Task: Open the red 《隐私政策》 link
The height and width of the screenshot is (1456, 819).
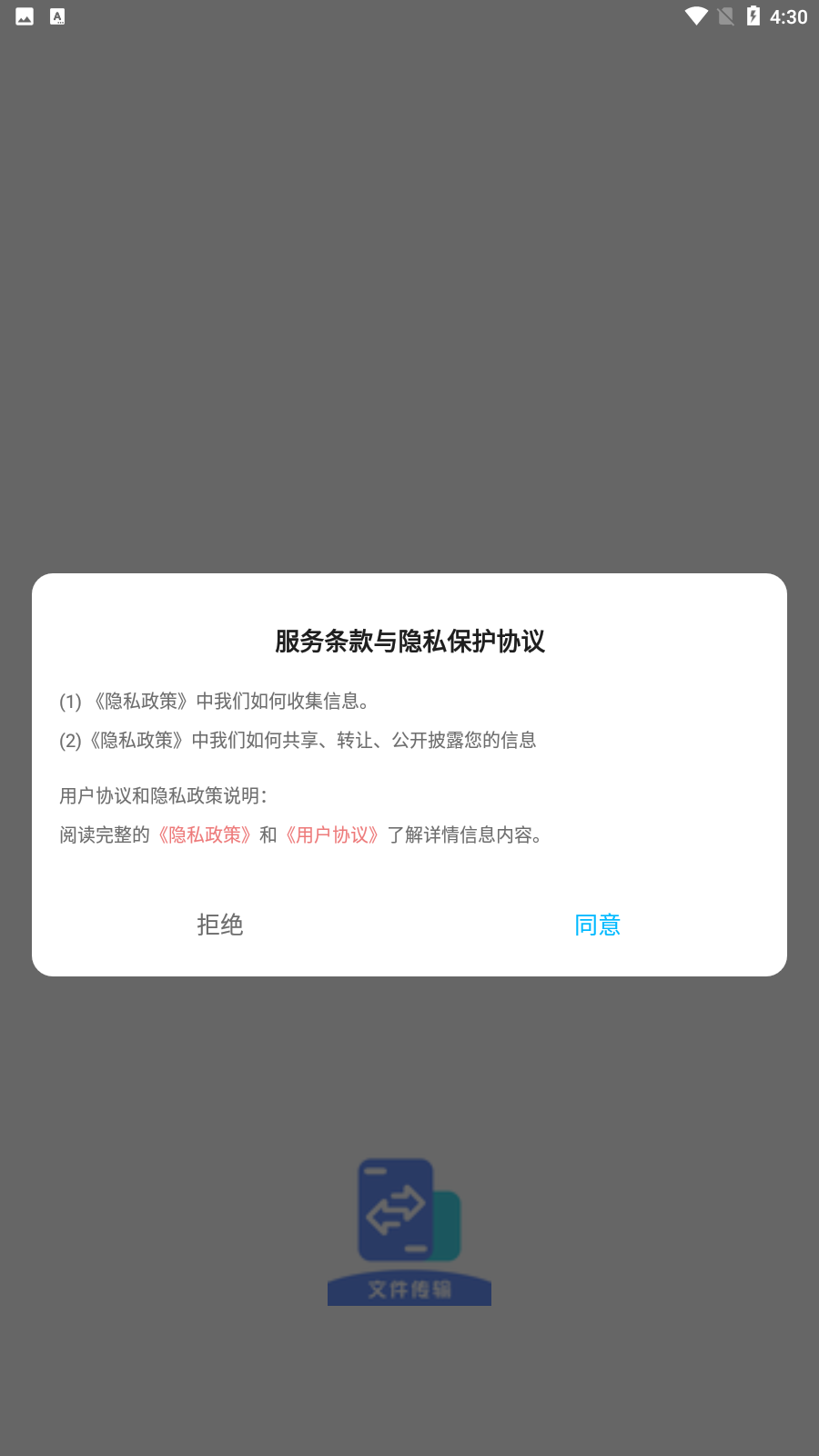Action: pyautogui.click(x=205, y=834)
